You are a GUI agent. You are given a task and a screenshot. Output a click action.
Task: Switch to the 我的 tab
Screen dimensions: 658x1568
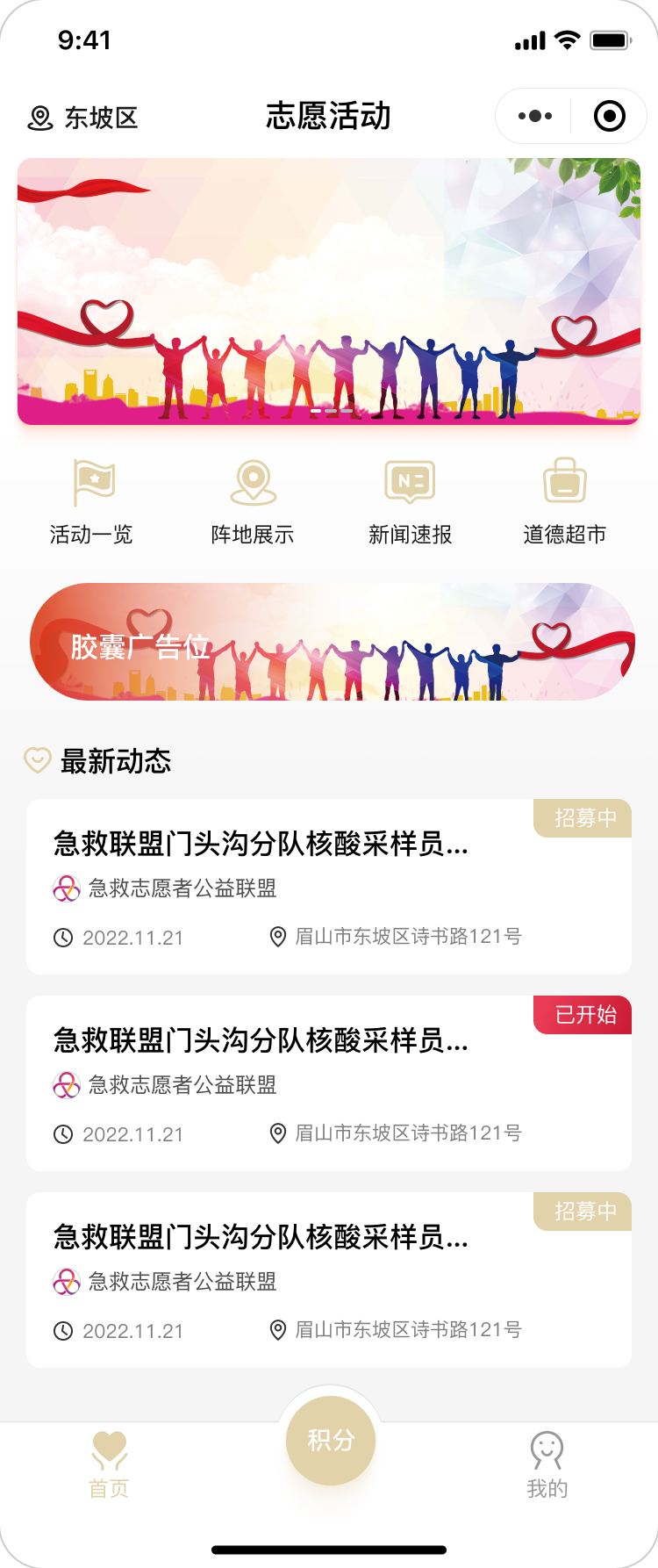click(547, 1464)
